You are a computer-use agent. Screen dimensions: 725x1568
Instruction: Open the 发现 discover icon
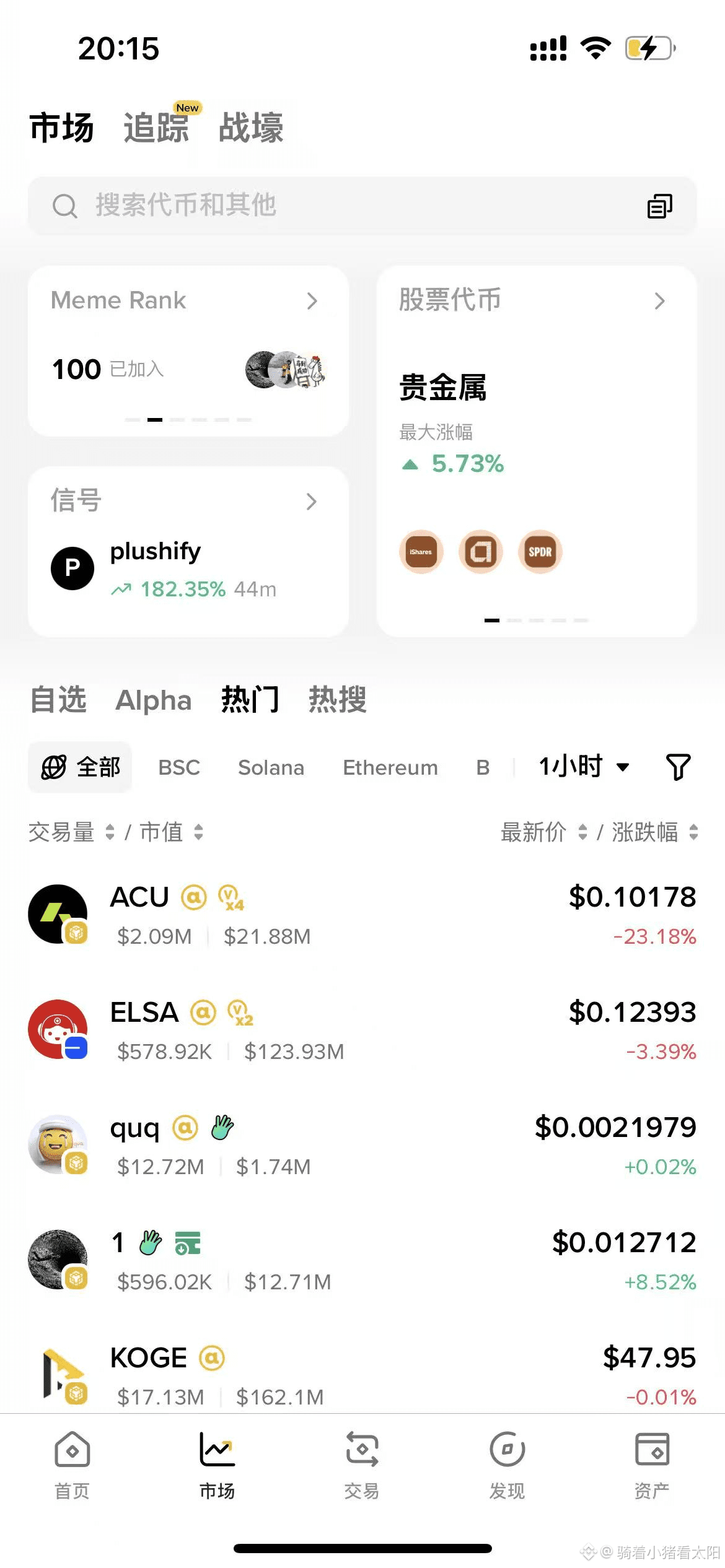[507, 1449]
